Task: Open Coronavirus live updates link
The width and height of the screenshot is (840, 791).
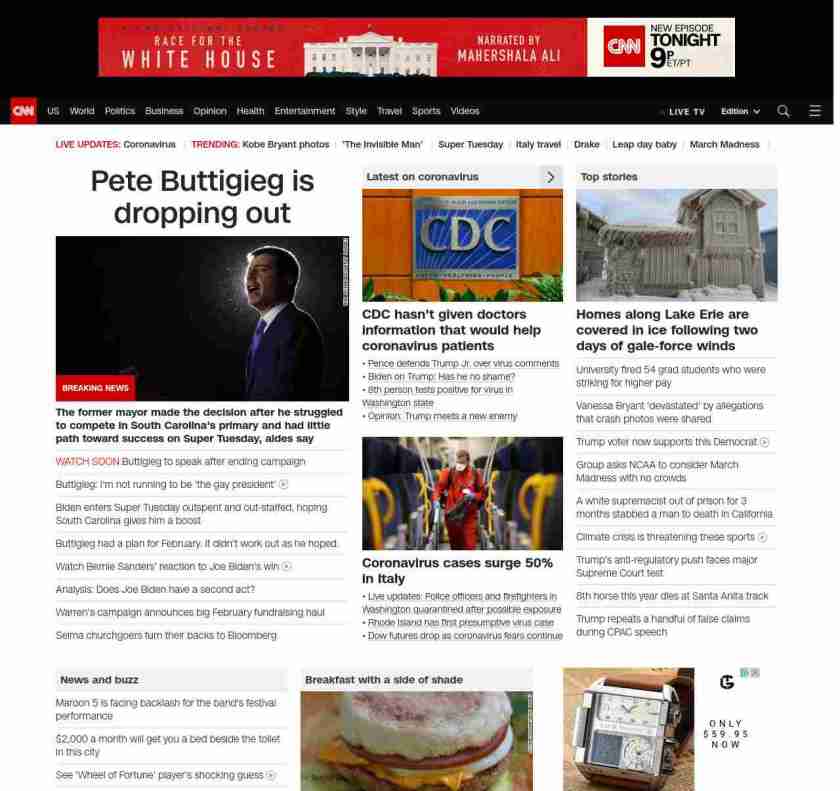Action: [x=149, y=144]
